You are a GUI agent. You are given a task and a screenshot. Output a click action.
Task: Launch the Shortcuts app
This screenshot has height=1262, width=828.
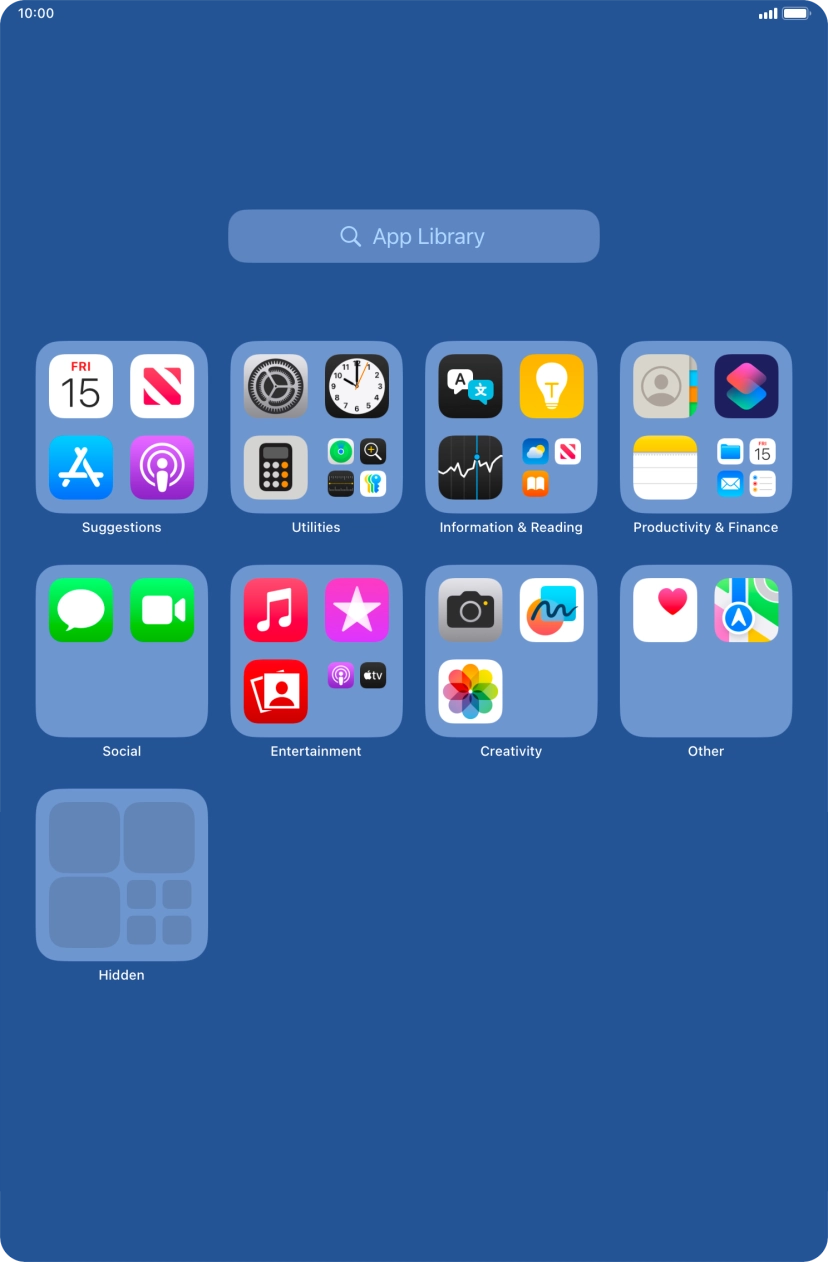746,387
